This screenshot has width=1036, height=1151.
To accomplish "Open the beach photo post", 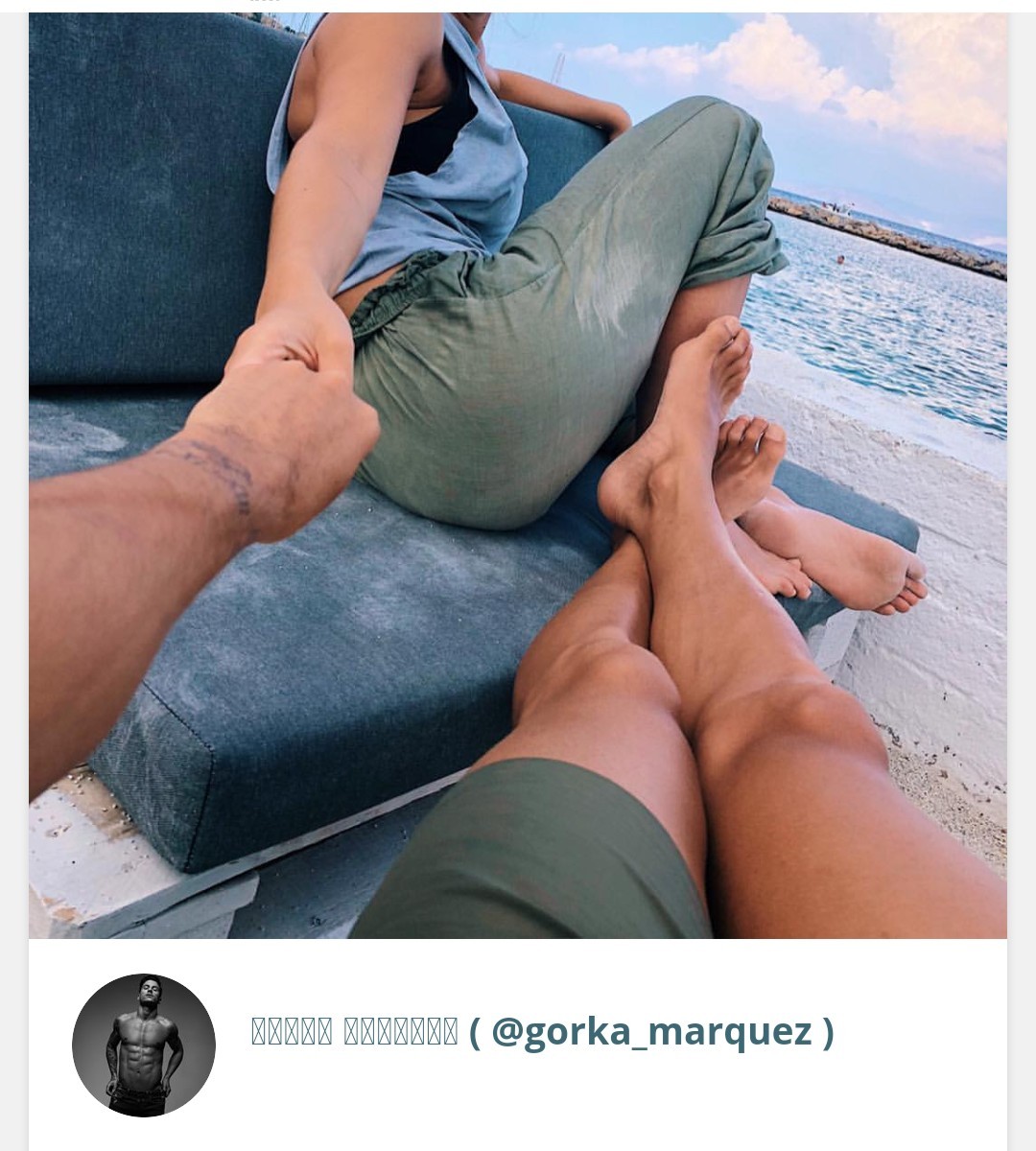I will (518, 475).
